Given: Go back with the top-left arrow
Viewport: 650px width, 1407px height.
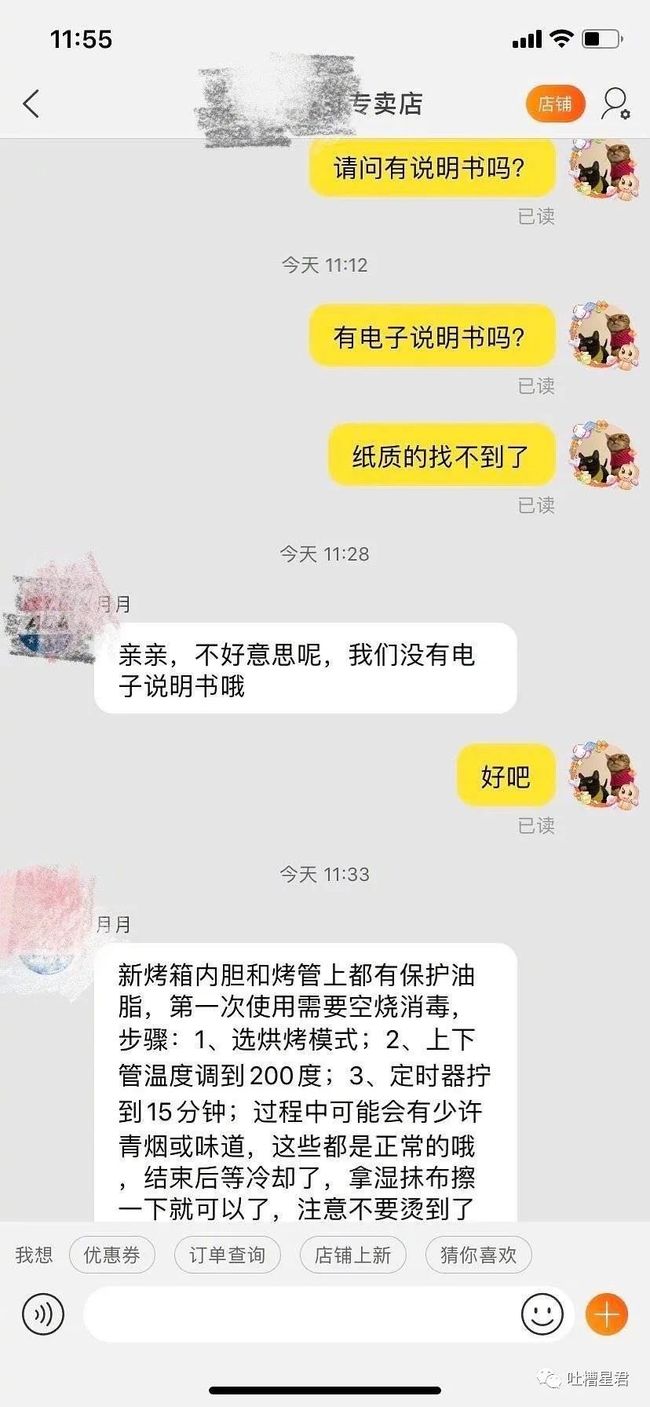Looking at the screenshot, I should pyautogui.click(x=31, y=103).
